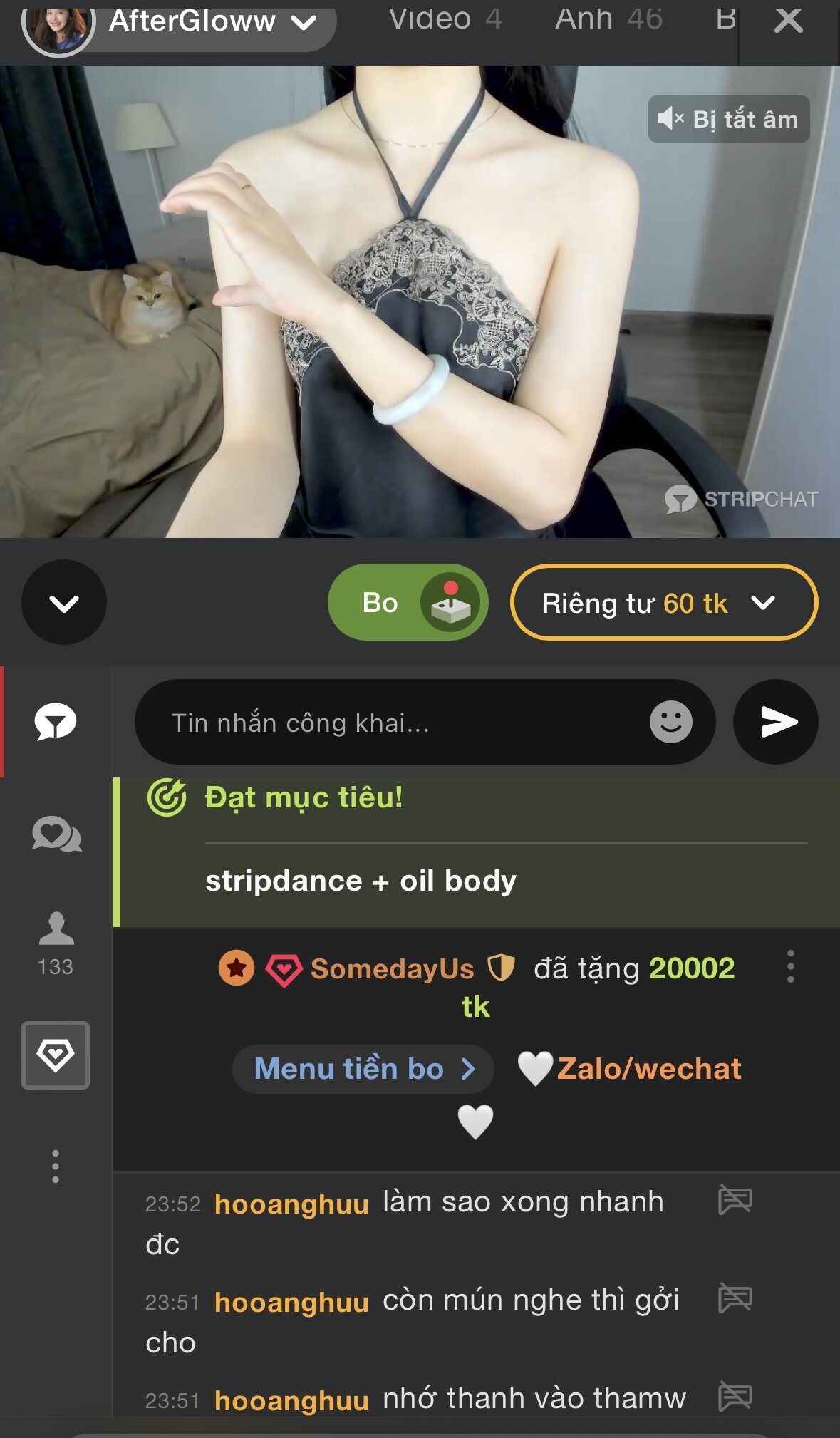The image size is (840, 1438).
Task: Close the stream with the X button
Action: pyautogui.click(x=788, y=21)
